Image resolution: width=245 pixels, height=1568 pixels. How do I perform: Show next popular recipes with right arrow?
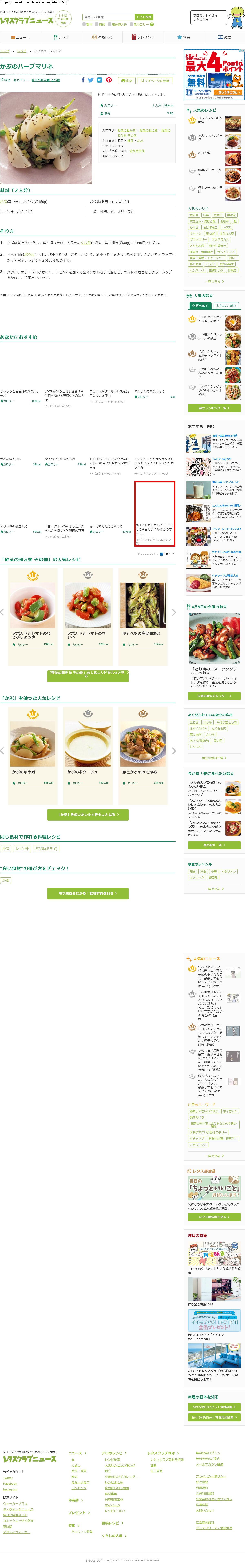pyautogui.click(x=174, y=612)
